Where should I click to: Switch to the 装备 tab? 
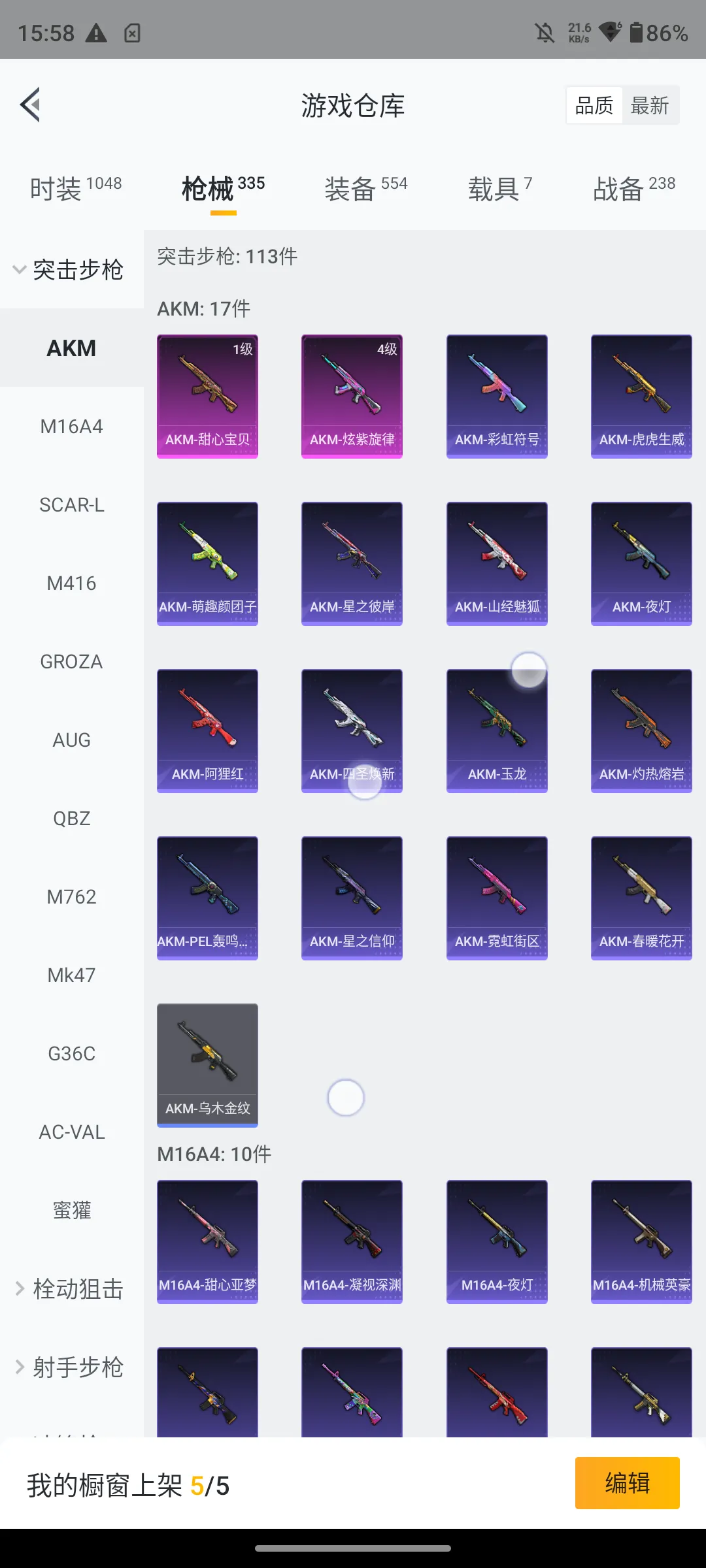pyautogui.click(x=365, y=189)
